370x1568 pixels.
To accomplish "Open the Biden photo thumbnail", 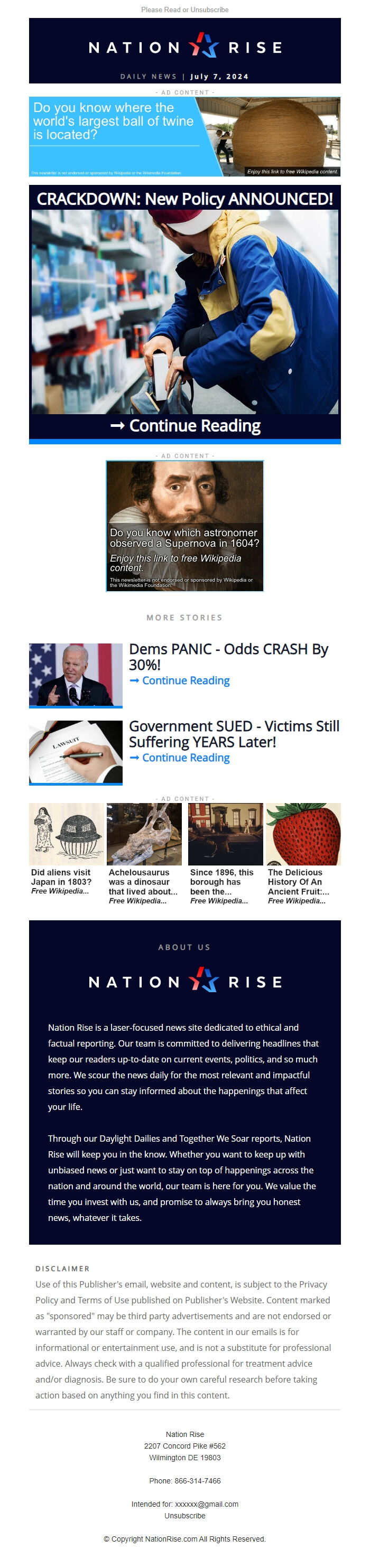I will 76,675.
